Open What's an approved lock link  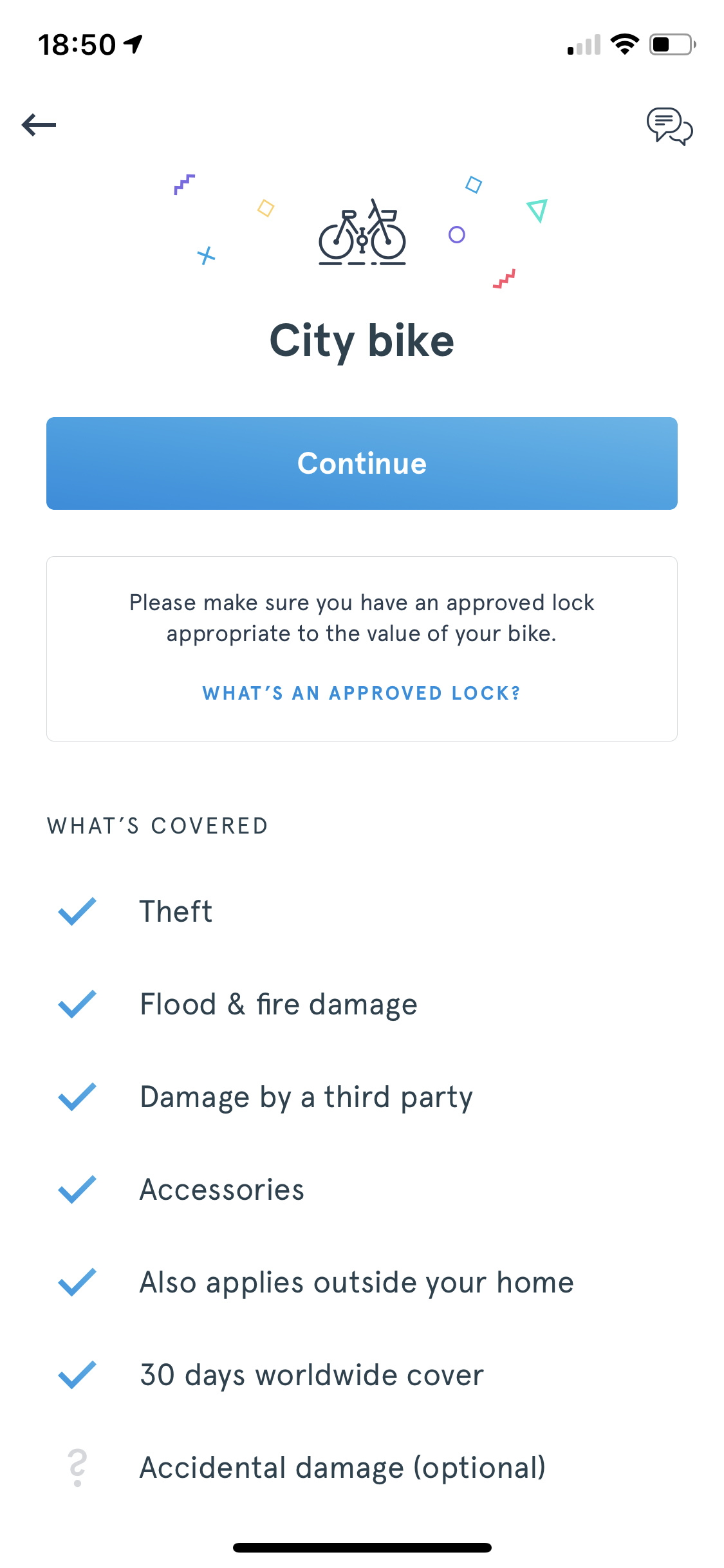(362, 693)
